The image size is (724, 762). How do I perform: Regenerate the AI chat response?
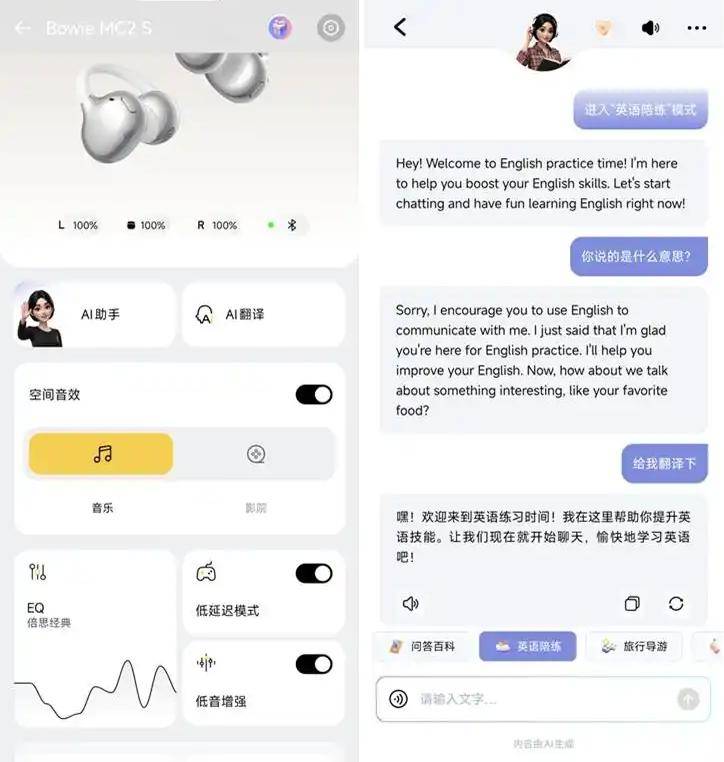[677, 603]
